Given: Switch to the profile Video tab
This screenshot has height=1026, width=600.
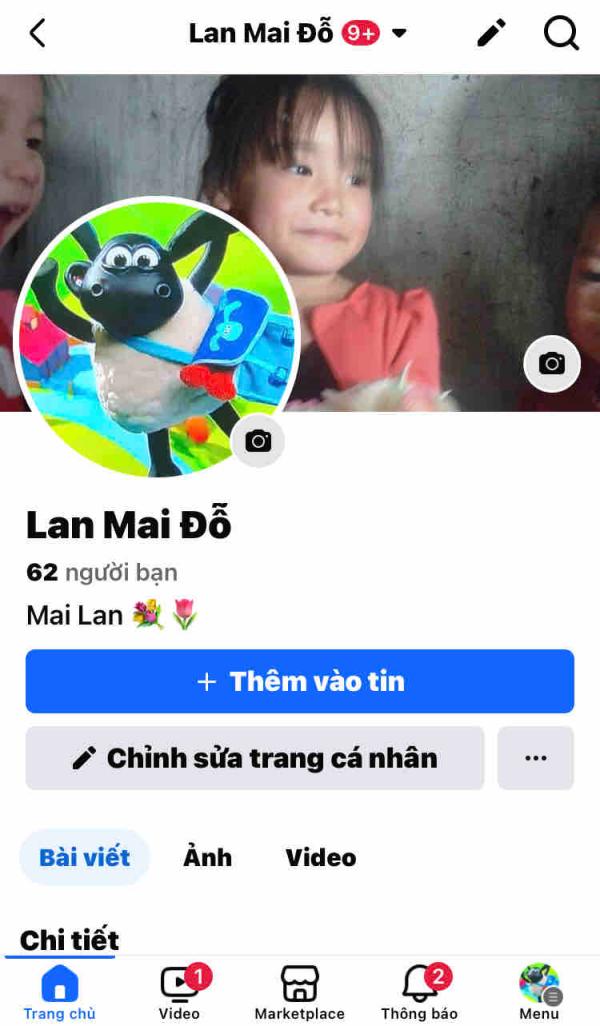Looking at the screenshot, I should pos(321,857).
